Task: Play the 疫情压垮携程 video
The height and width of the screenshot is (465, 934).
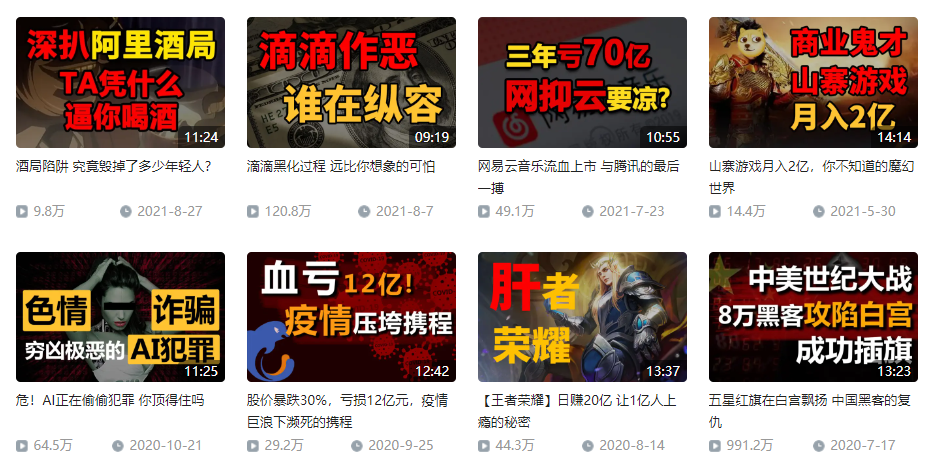Action: point(351,316)
